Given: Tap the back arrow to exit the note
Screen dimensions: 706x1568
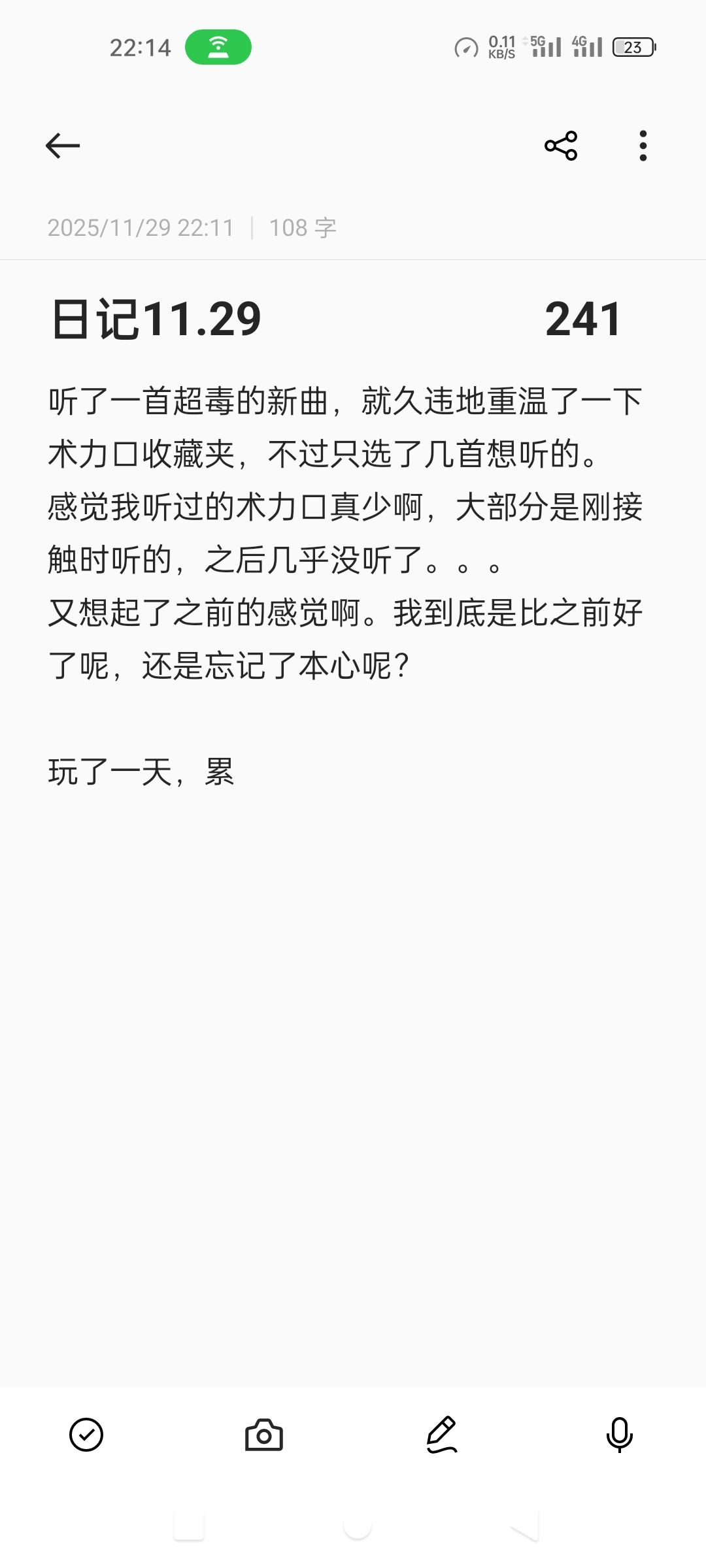Looking at the screenshot, I should click(62, 145).
